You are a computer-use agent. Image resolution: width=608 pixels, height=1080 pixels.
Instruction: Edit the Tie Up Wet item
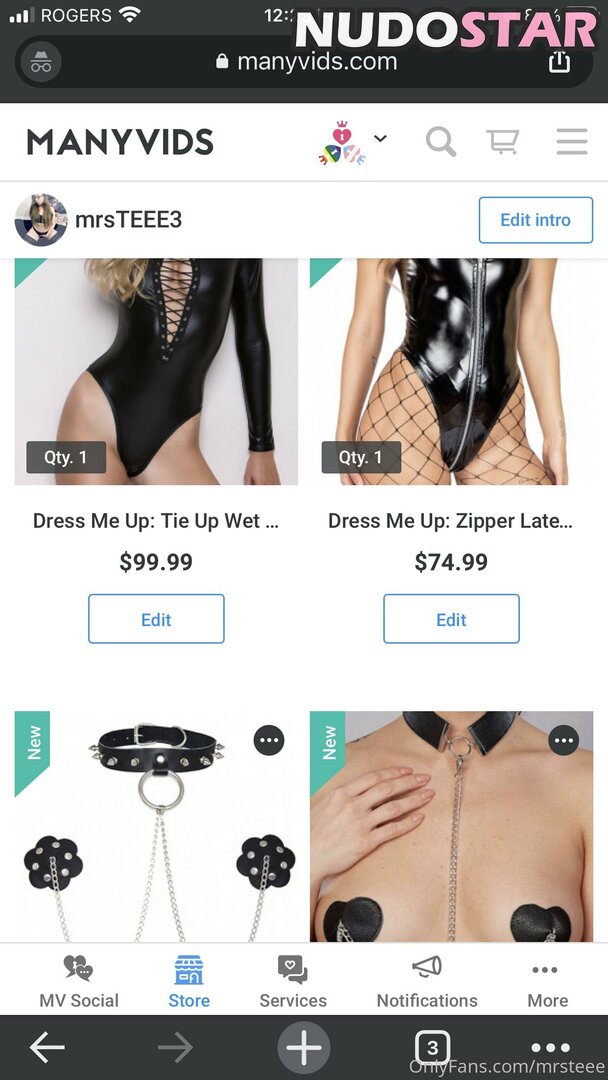[x=156, y=619]
